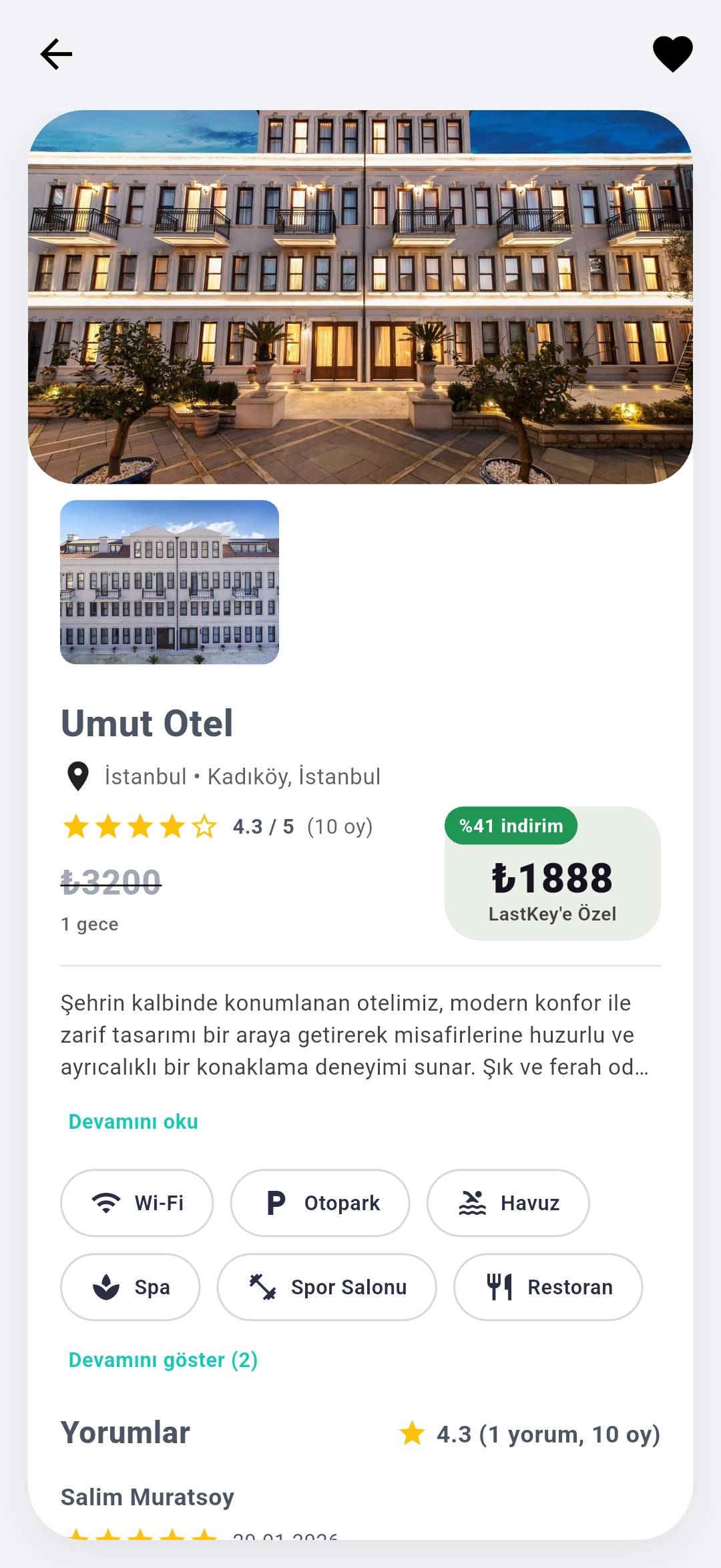721x1568 pixels.
Task: Expand Salim Muratsoy's review
Action: point(147,1497)
